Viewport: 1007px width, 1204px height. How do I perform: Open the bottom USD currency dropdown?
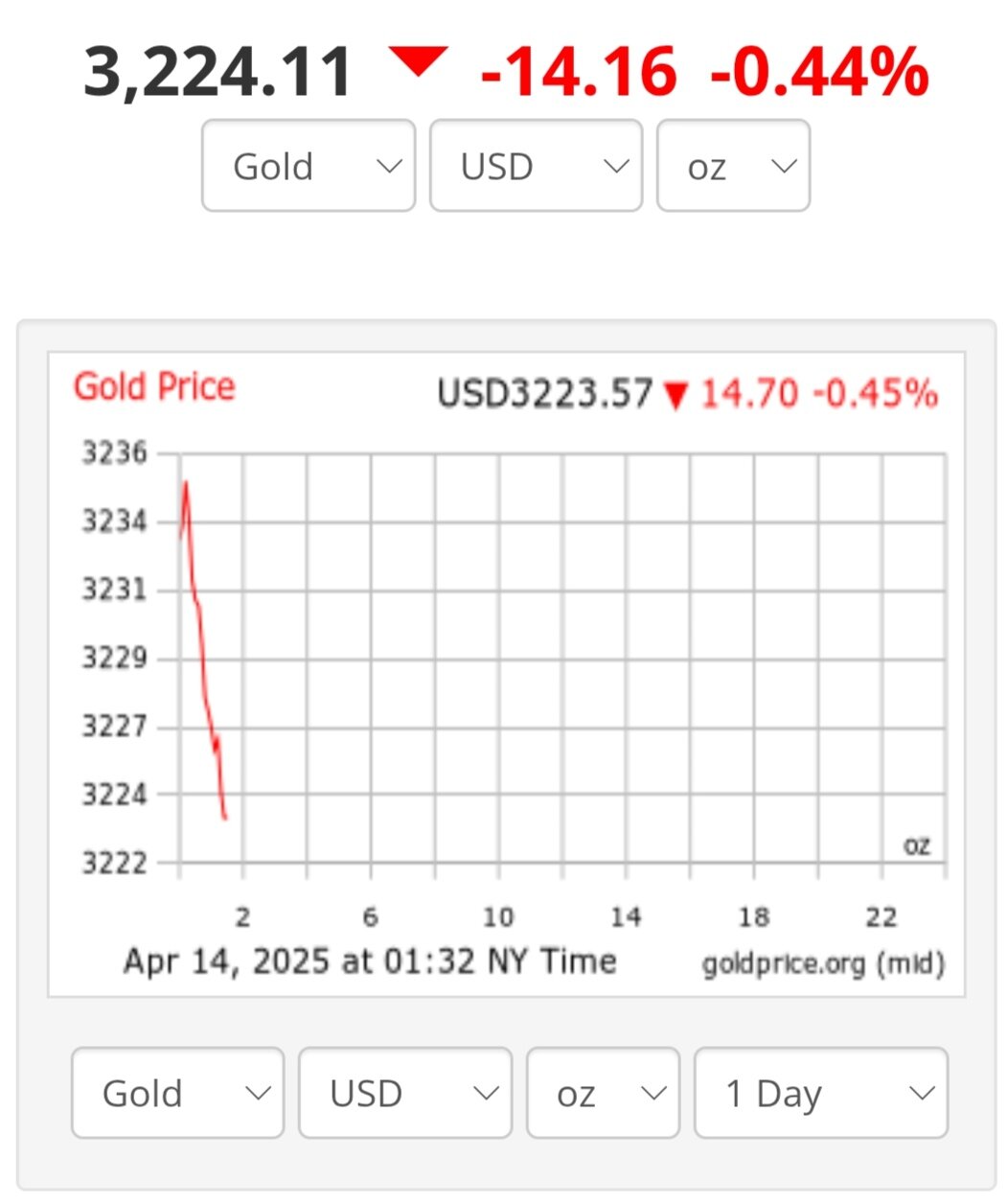(404, 1093)
